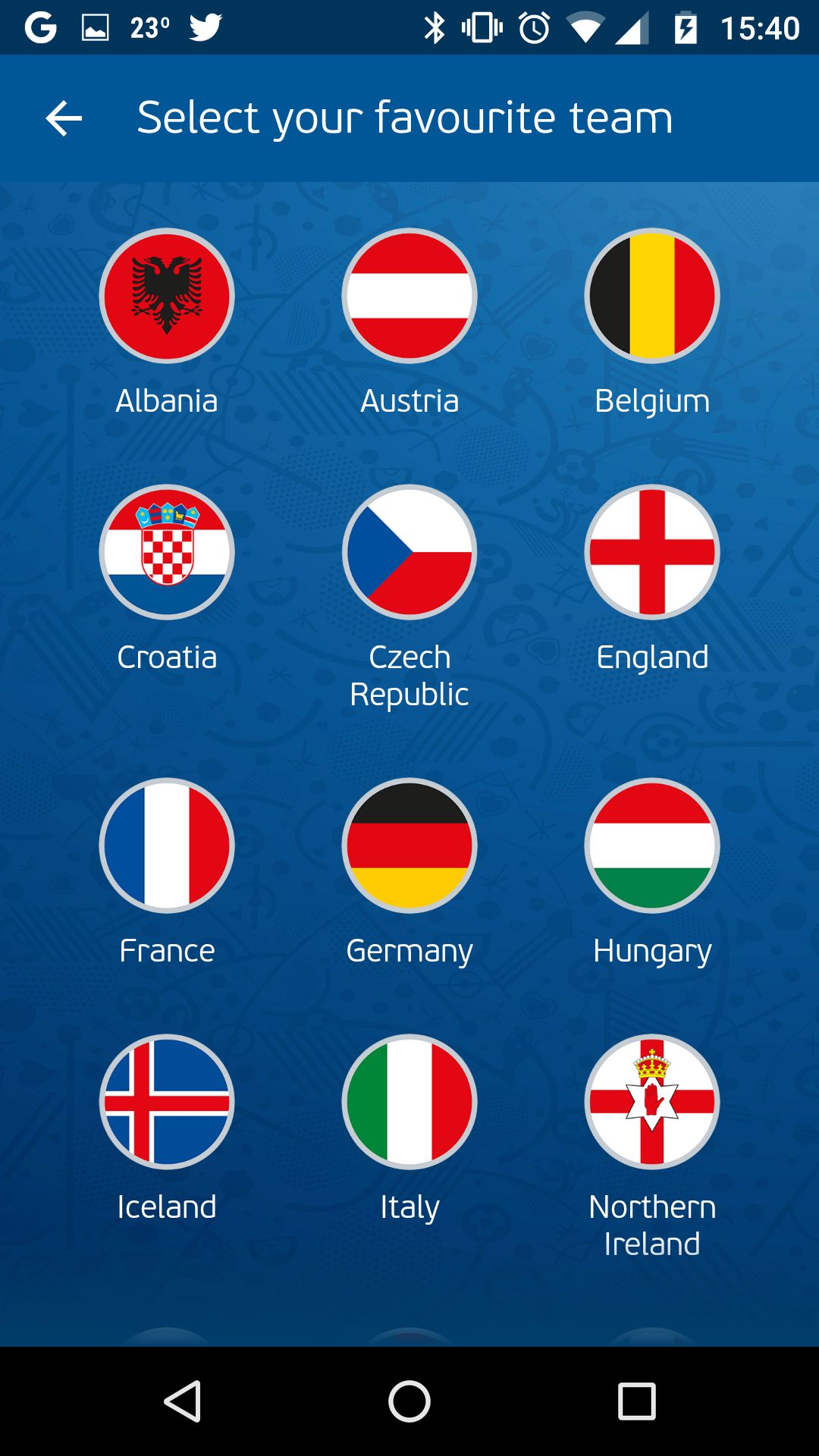Choose Hungary as your team
Viewport: 819px width, 1456px height.
point(652,846)
